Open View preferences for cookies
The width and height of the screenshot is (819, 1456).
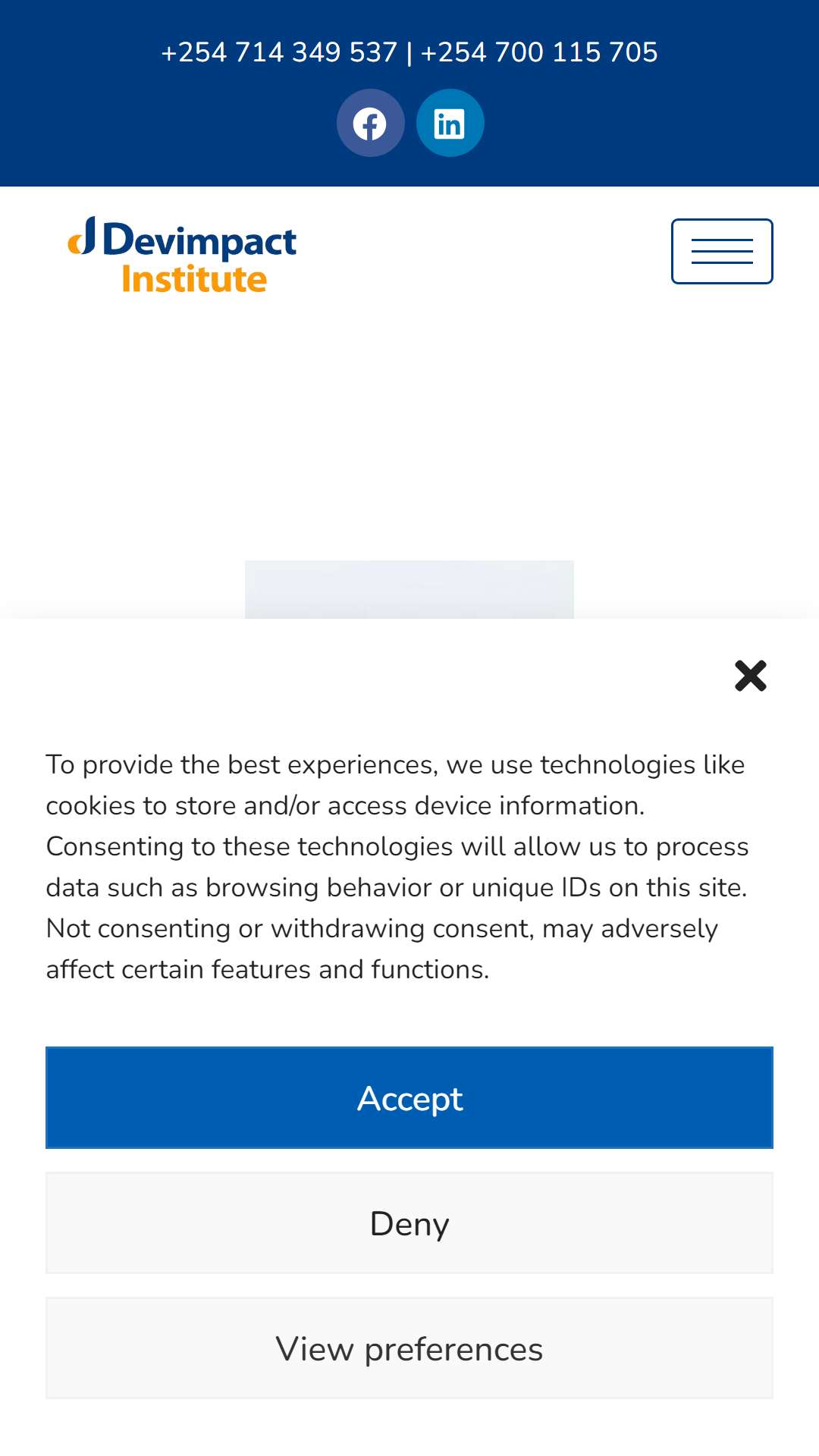[409, 1348]
